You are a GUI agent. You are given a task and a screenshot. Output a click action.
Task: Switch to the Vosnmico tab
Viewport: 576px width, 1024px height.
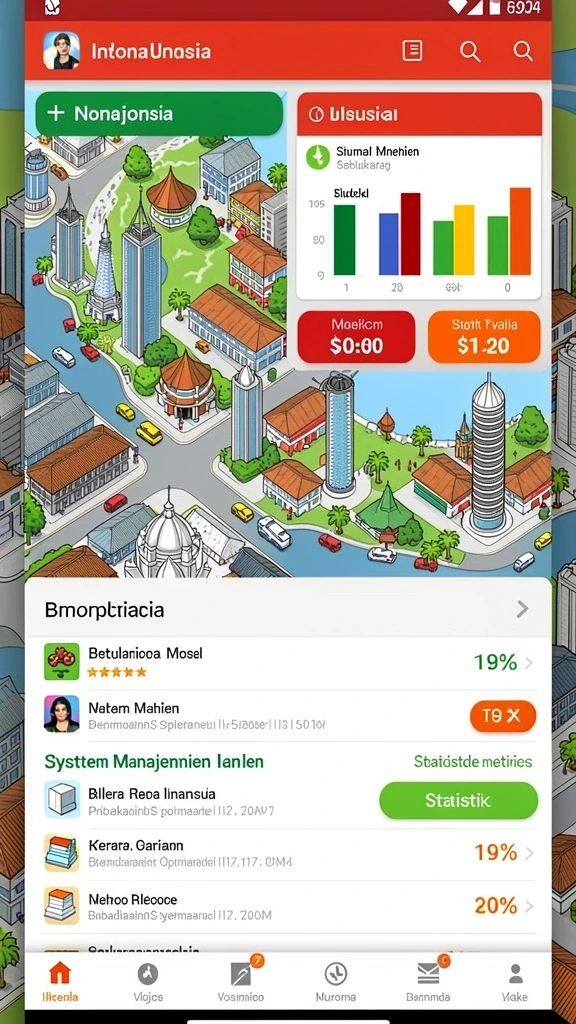click(x=241, y=982)
